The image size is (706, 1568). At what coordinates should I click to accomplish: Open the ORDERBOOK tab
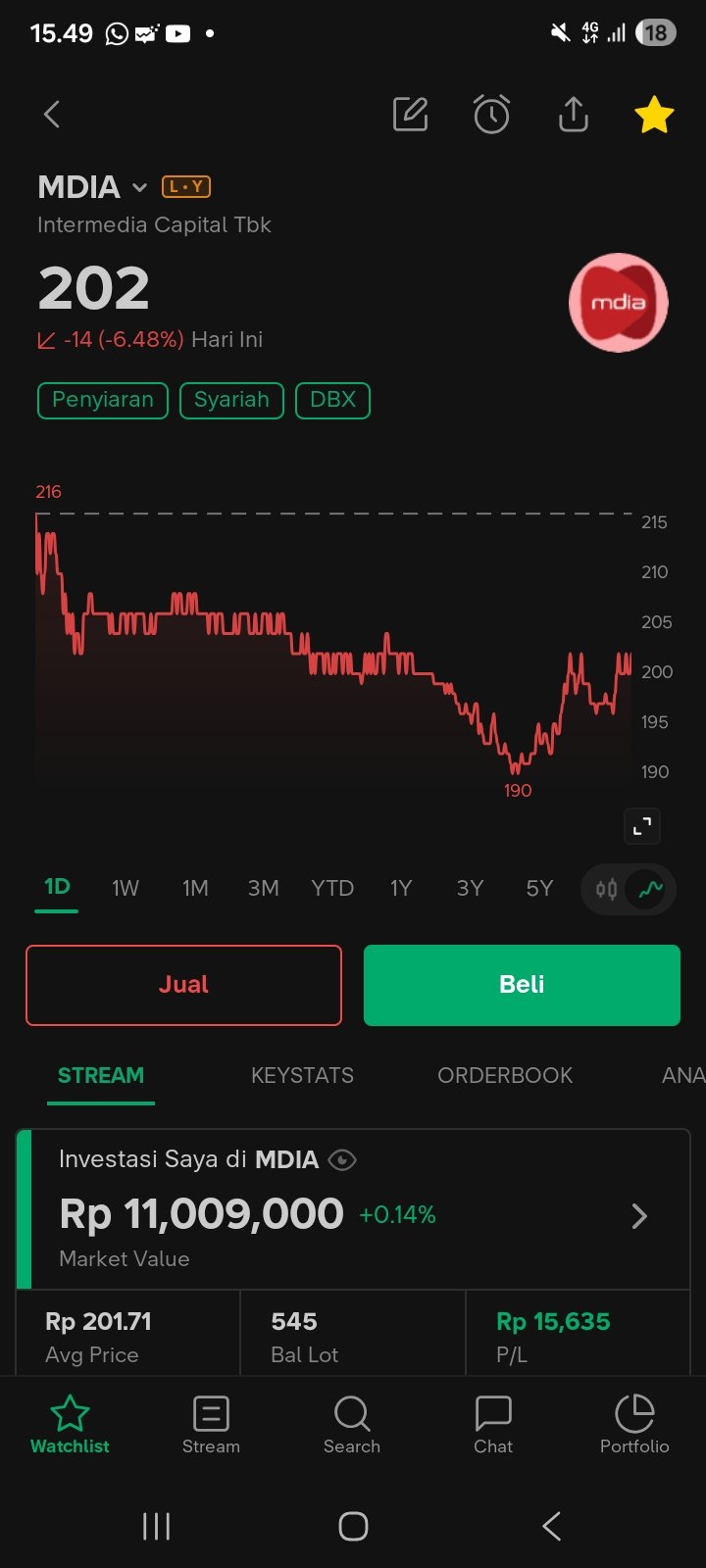(x=505, y=1075)
